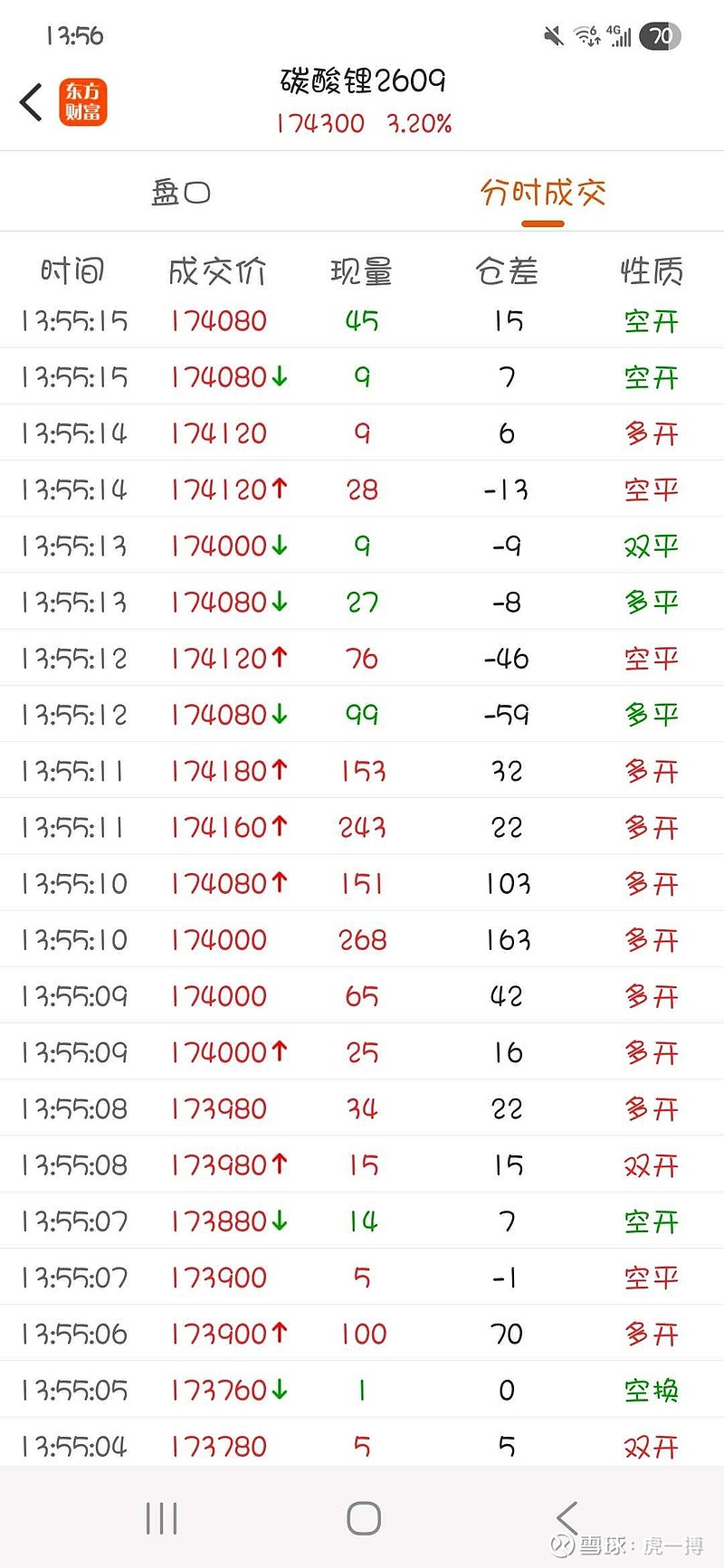Switch to the 盘口 tab
This screenshot has width=724, height=1568.
181,192
